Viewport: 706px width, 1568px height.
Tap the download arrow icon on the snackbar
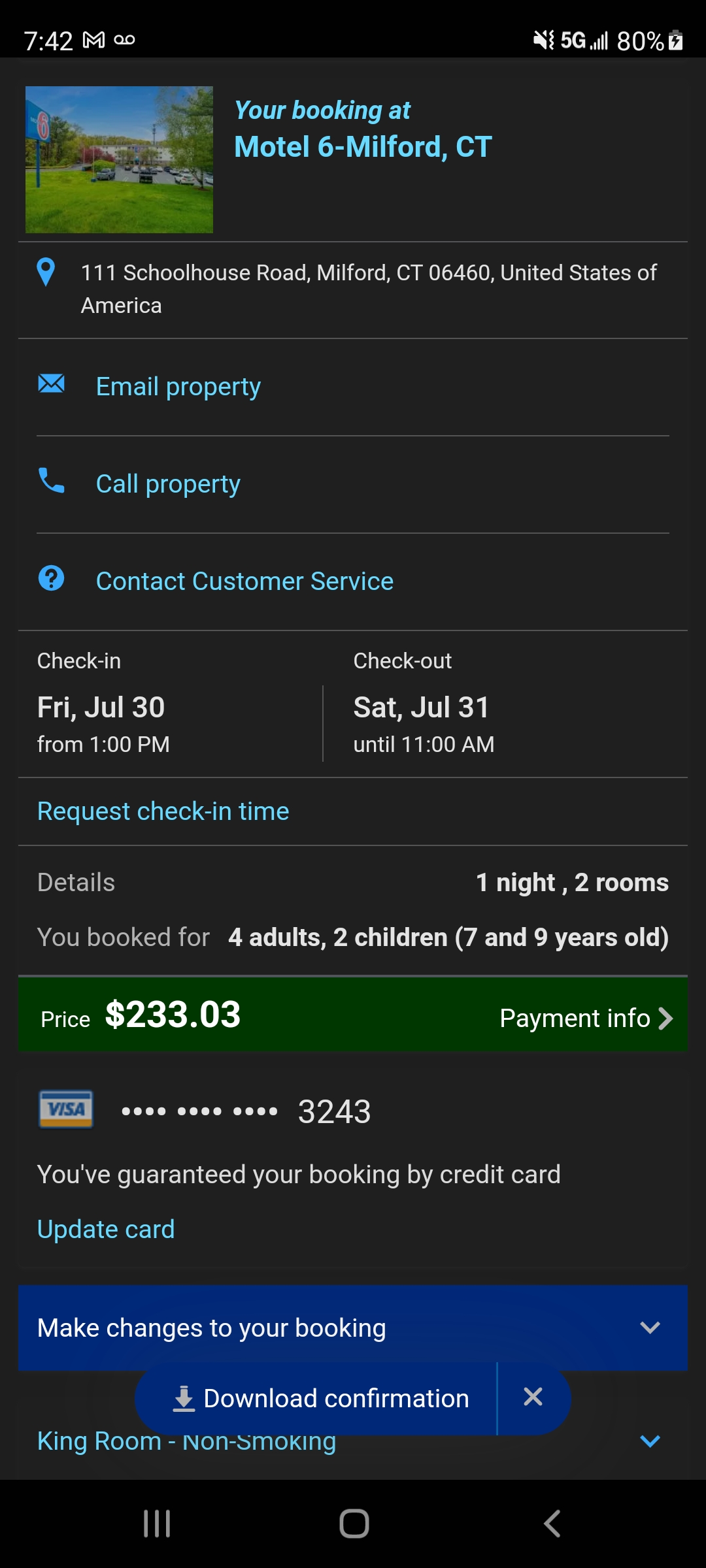185,1398
